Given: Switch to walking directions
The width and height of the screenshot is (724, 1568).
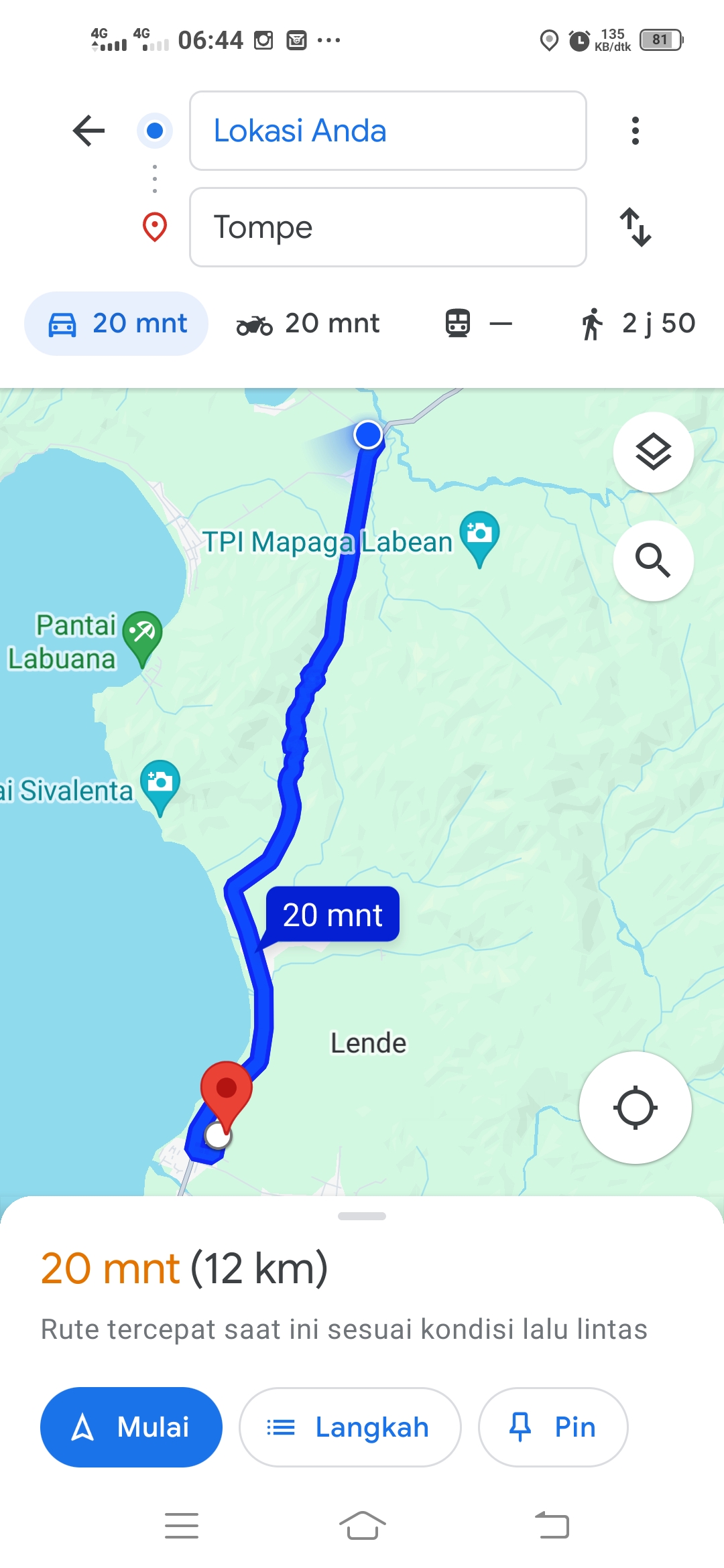Looking at the screenshot, I should point(638,324).
